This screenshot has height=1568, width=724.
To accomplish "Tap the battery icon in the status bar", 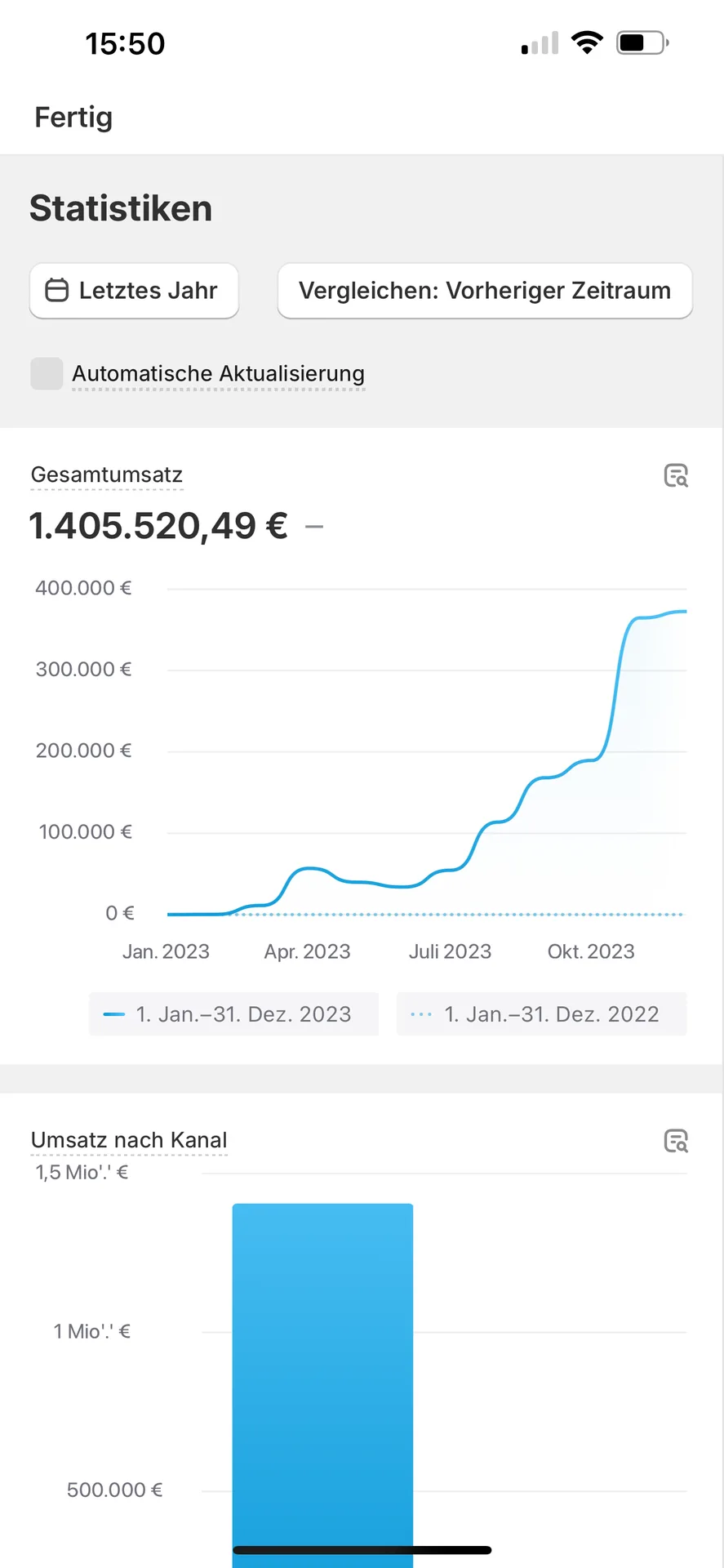I will [x=642, y=42].
